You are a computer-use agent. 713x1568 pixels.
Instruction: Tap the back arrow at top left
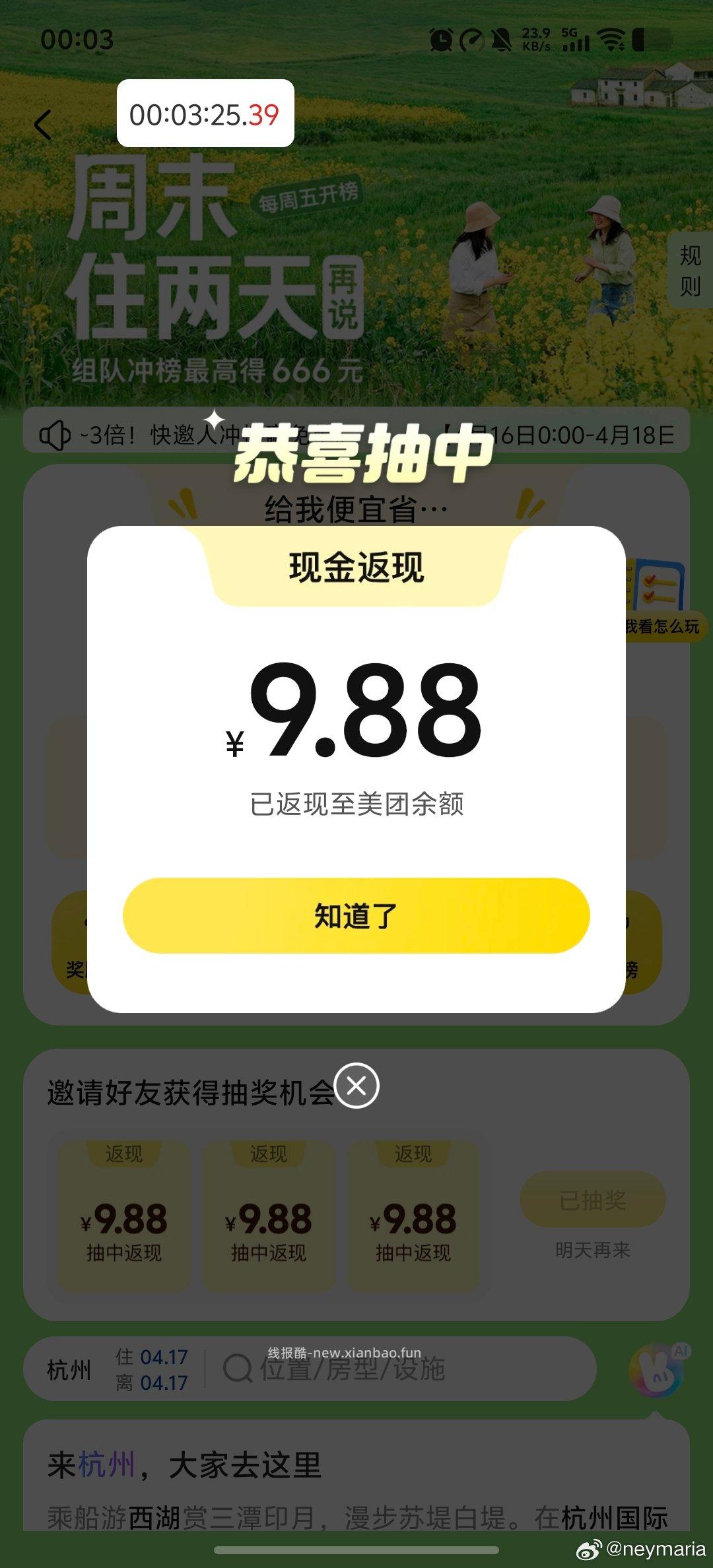pos(44,125)
